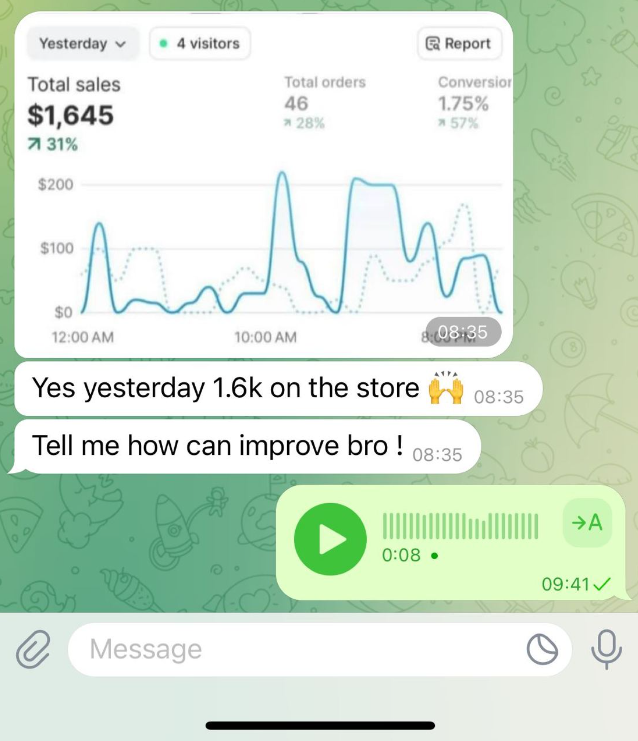
Task: Open the sales screenshot image in chat
Action: click(x=263, y=185)
